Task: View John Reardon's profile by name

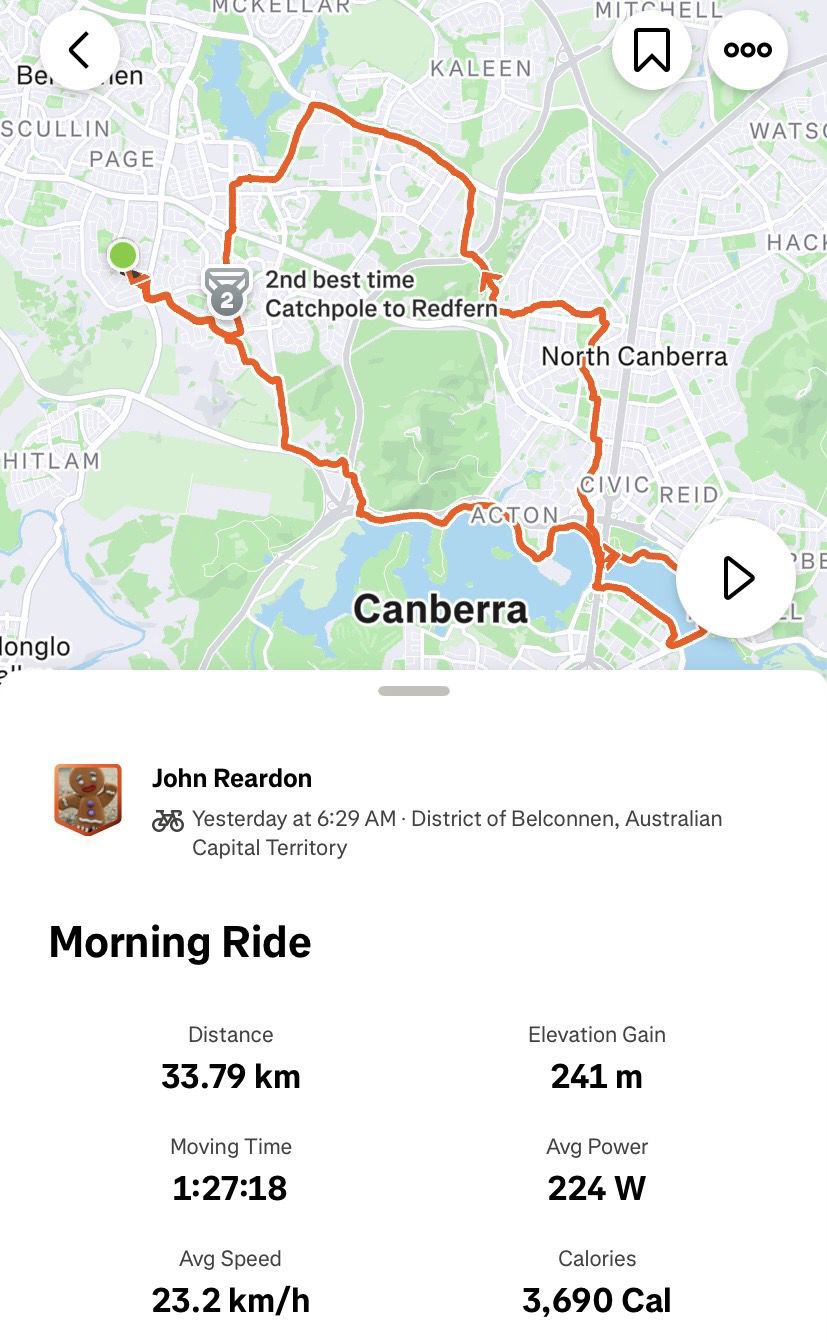Action: click(x=231, y=778)
